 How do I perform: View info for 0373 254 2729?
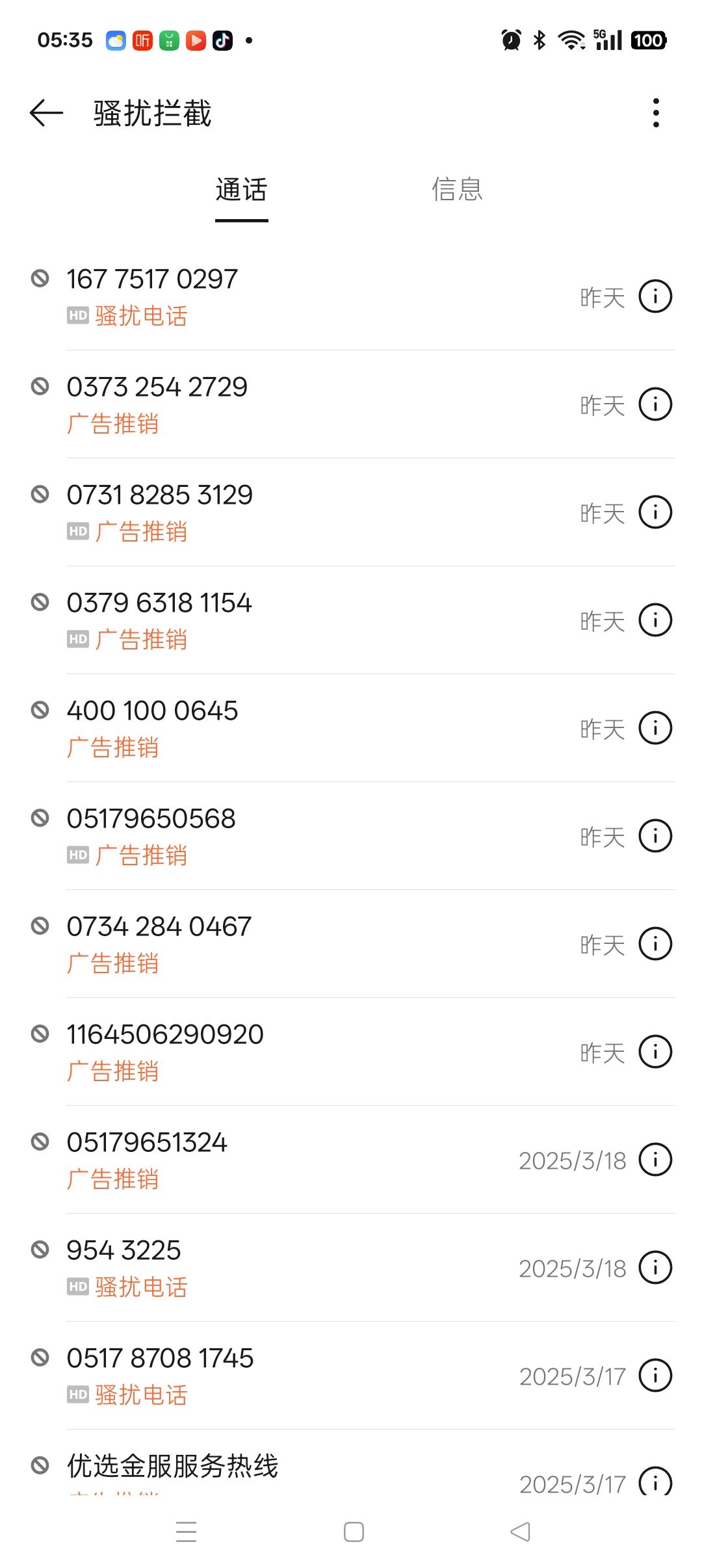click(x=655, y=404)
